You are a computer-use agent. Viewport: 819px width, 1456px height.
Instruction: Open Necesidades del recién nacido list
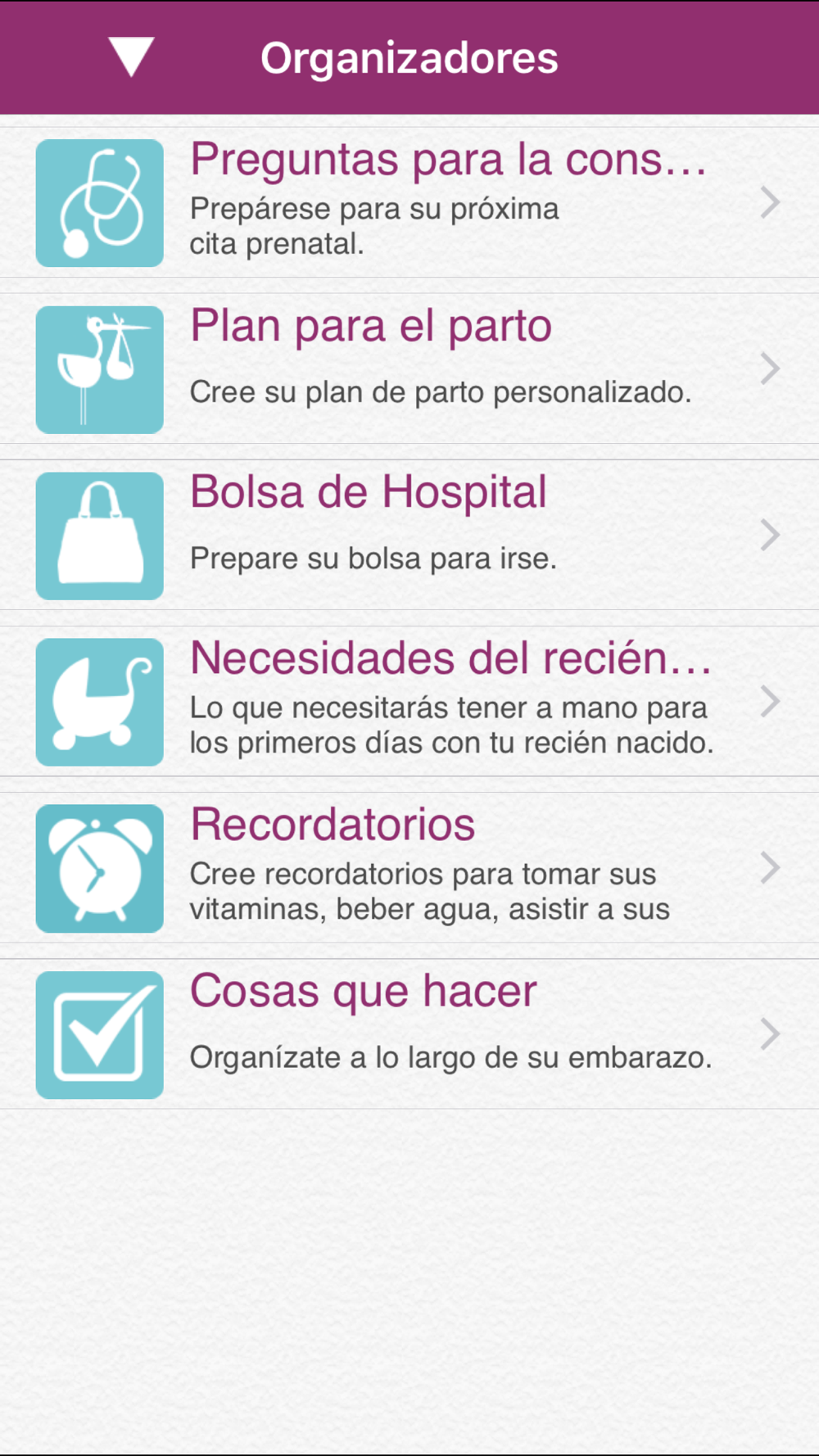409,702
